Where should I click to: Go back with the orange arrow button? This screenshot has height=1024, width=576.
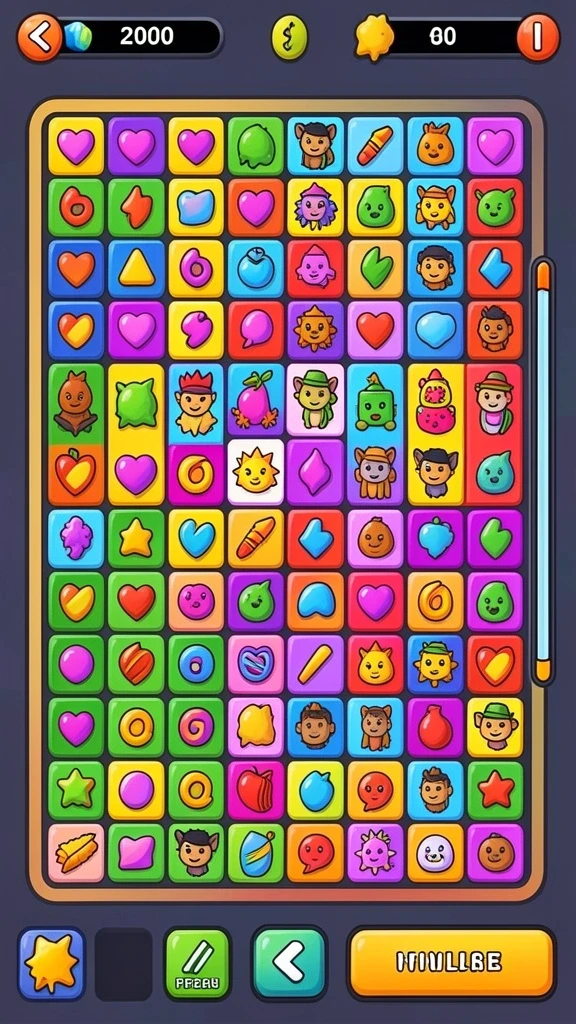click(x=40, y=38)
